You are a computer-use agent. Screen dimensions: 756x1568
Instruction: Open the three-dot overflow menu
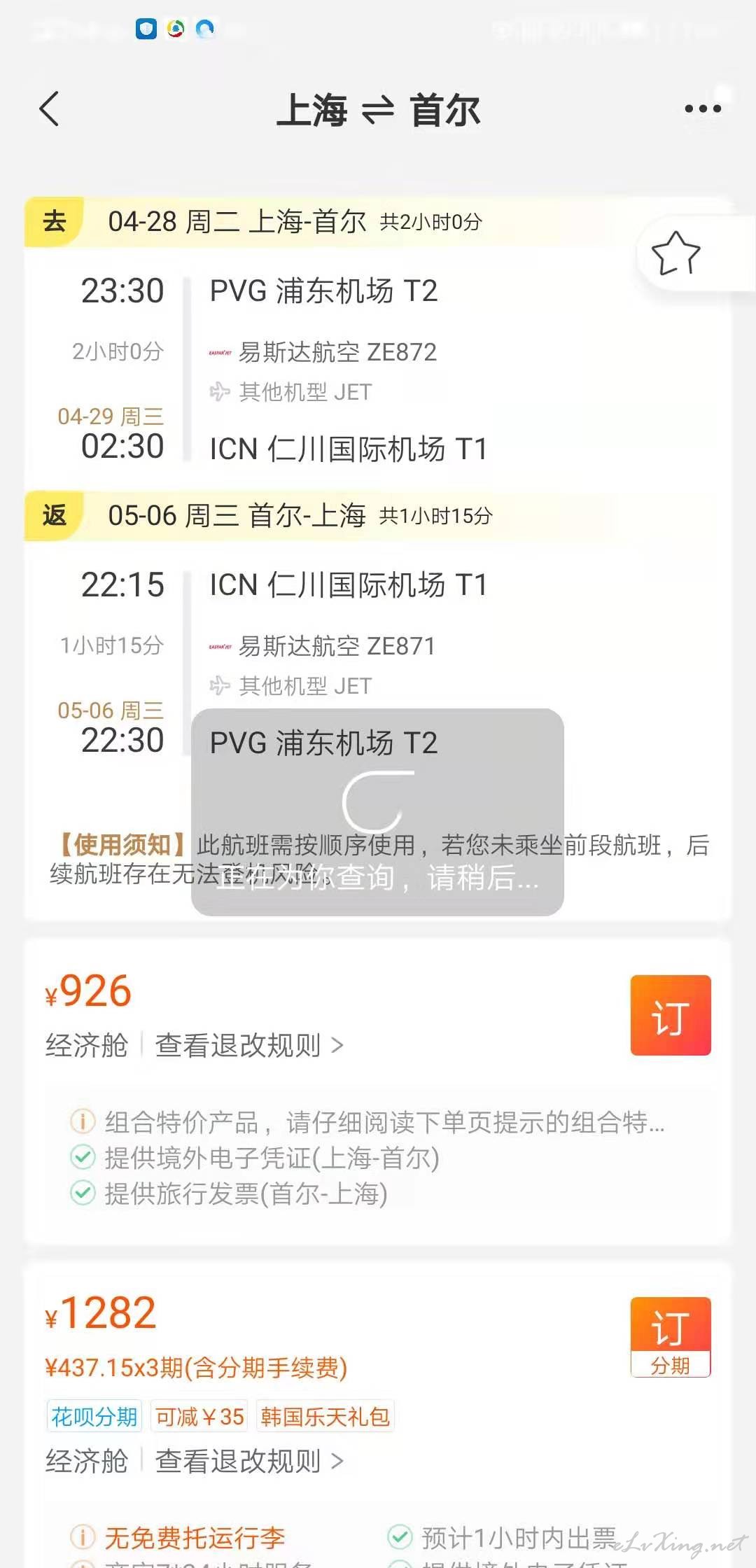point(703,108)
